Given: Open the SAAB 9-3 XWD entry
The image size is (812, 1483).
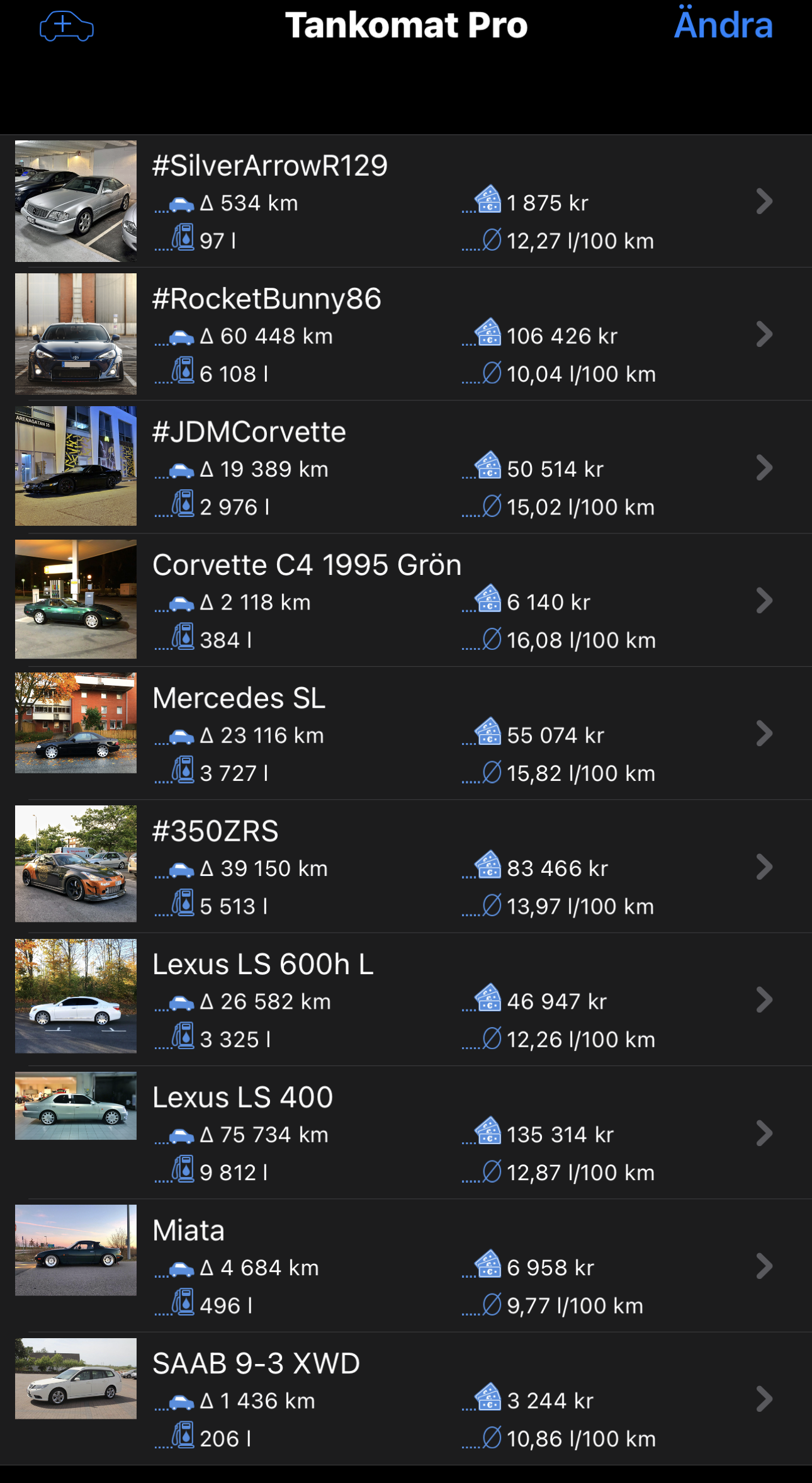Looking at the screenshot, I should tap(406, 1399).
